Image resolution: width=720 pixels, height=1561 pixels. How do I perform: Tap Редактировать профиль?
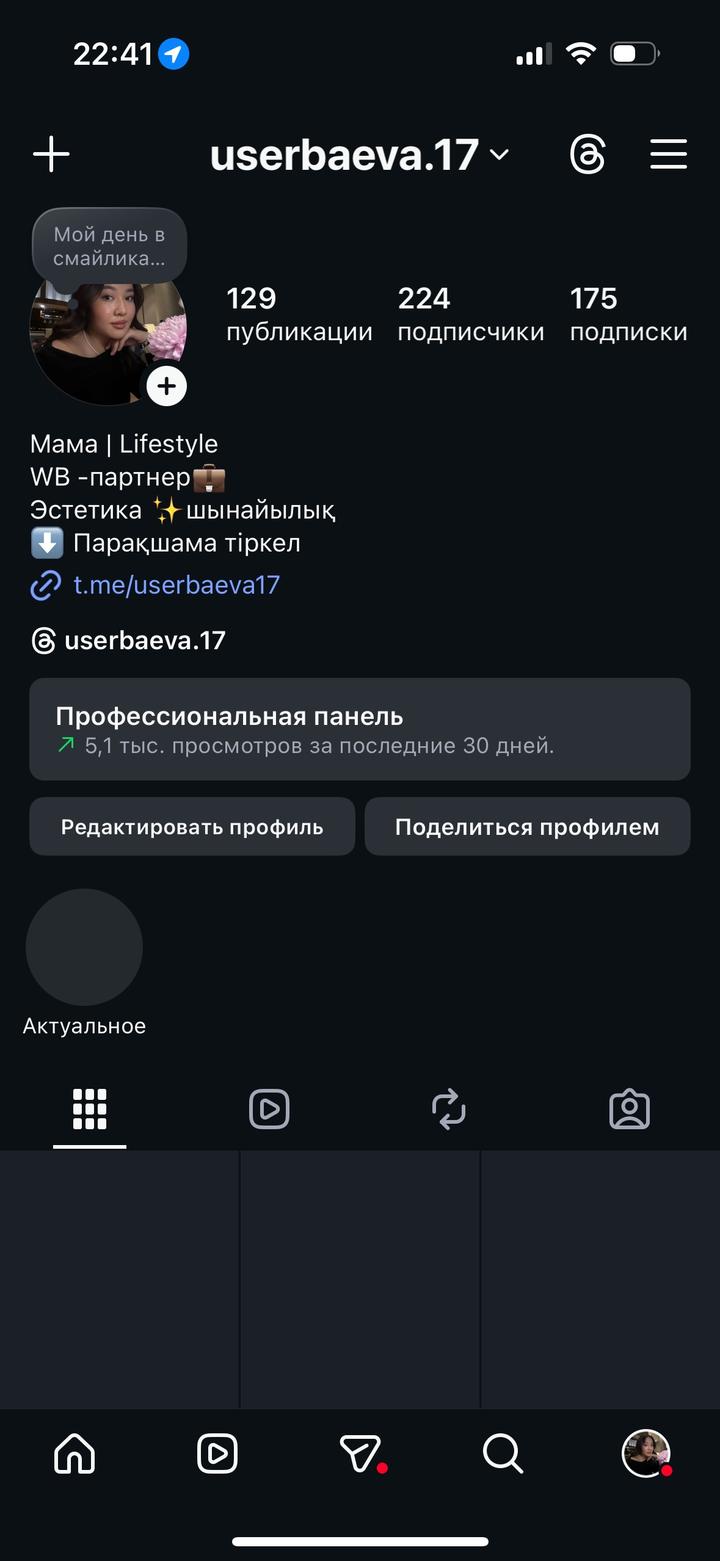coord(192,827)
